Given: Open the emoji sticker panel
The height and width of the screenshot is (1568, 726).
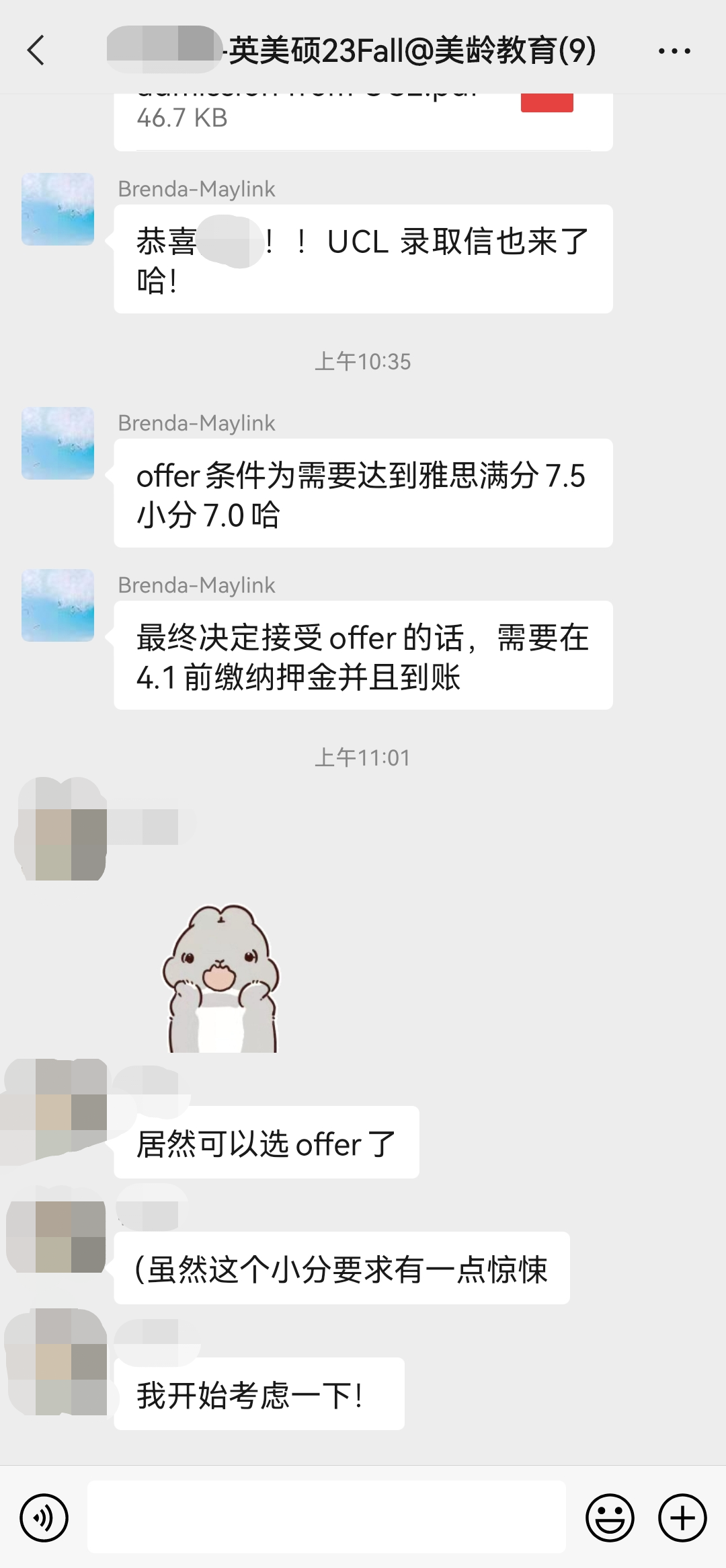Looking at the screenshot, I should tap(610, 1518).
